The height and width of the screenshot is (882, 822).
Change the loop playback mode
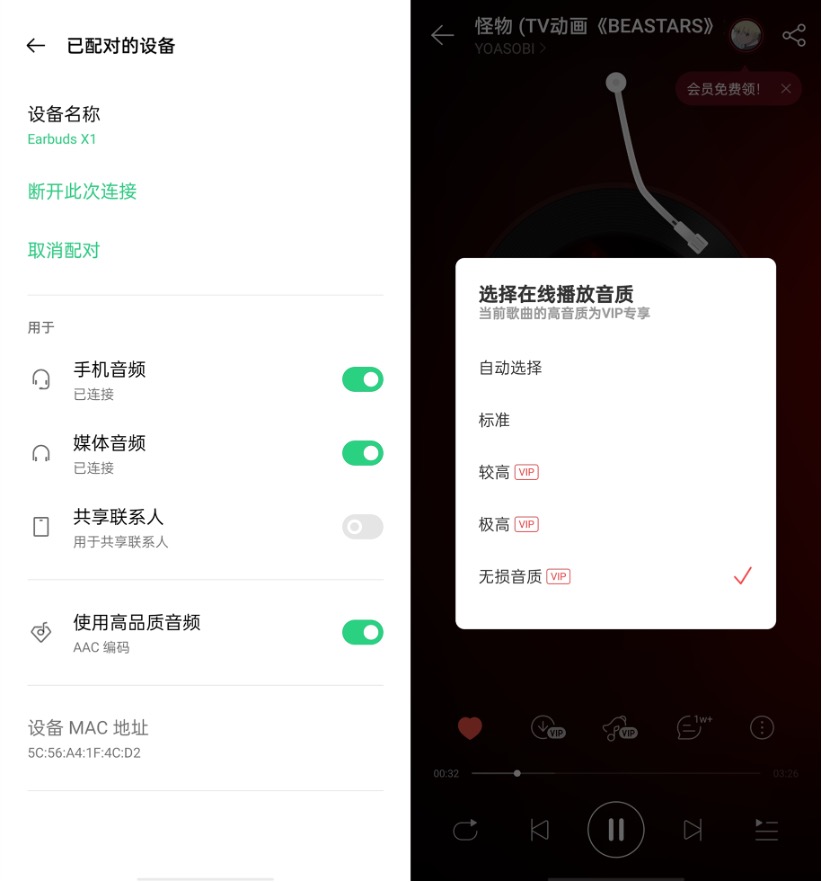(465, 830)
